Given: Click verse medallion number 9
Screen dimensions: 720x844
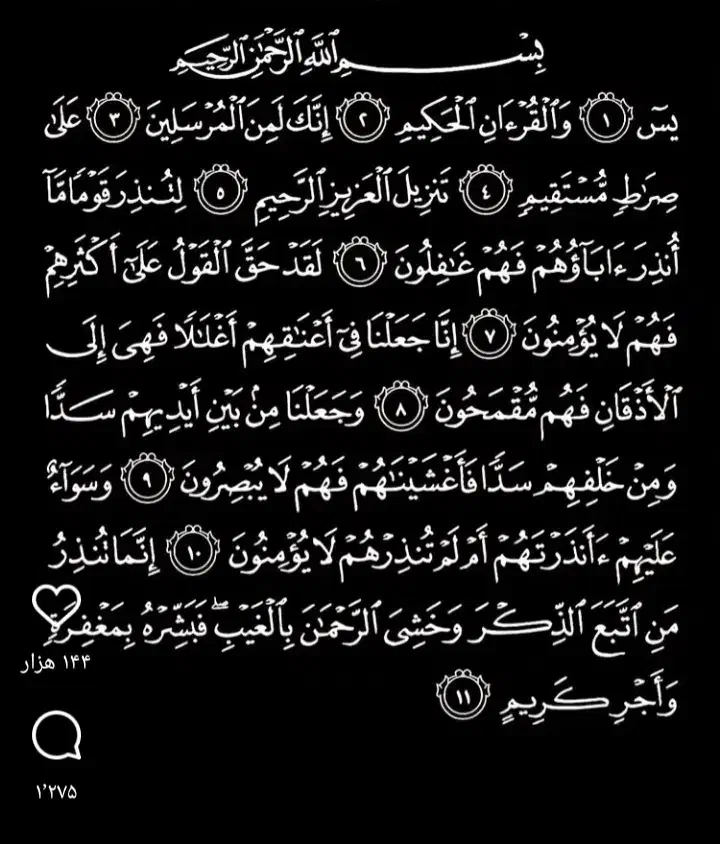Looking at the screenshot, I should coord(148,478).
